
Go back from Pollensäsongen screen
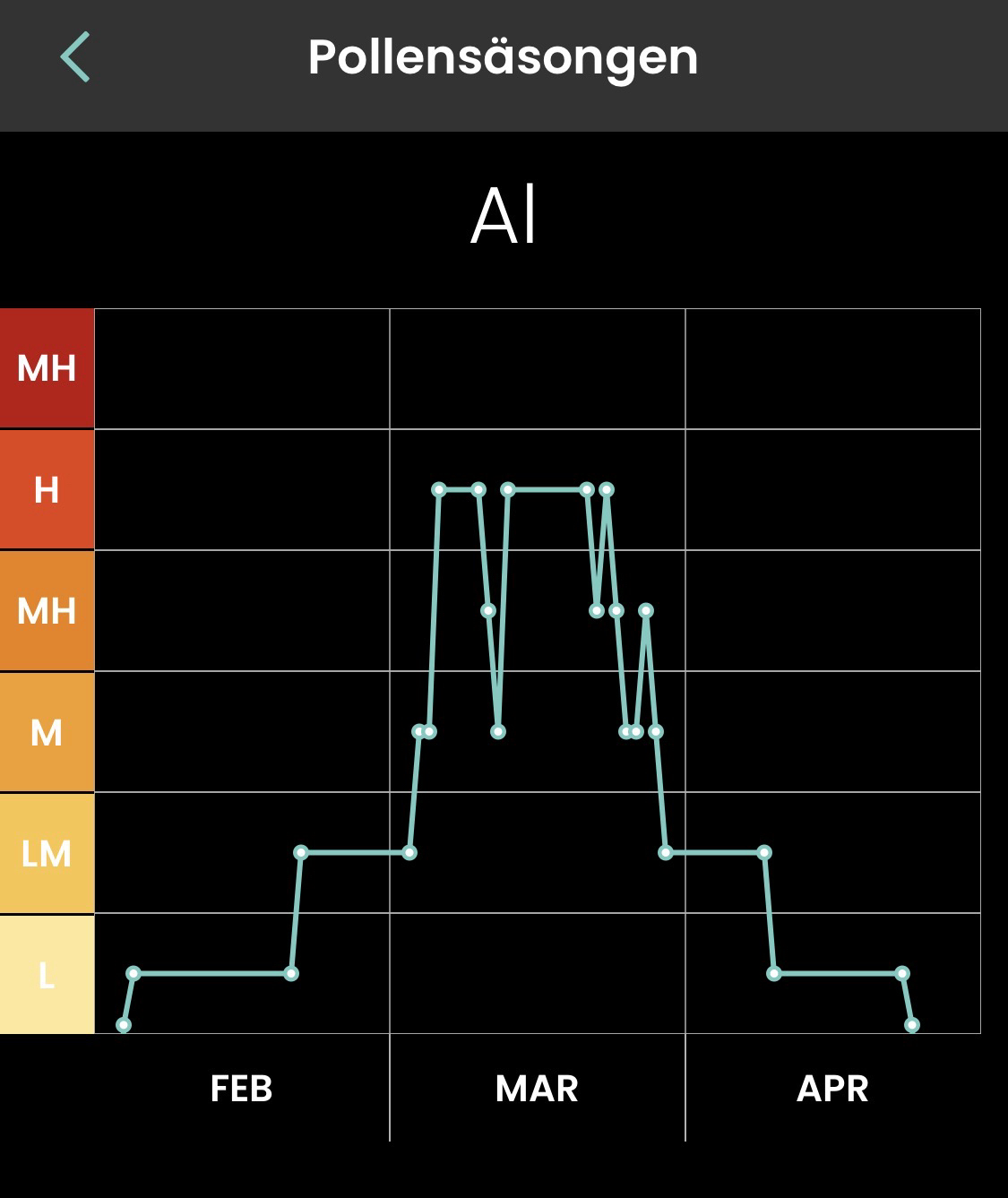[x=75, y=57]
